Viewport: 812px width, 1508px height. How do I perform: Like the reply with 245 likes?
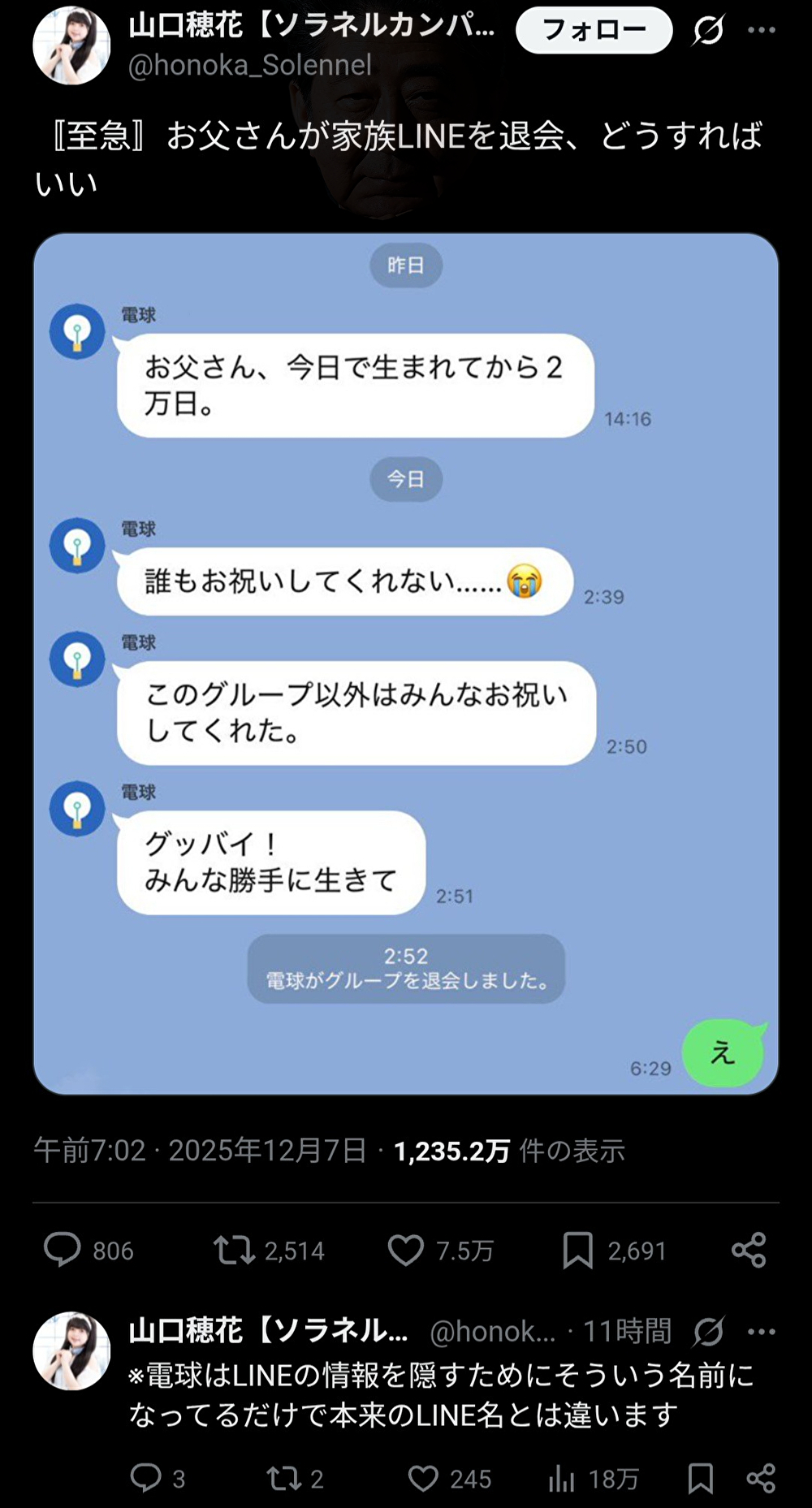tap(423, 1478)
